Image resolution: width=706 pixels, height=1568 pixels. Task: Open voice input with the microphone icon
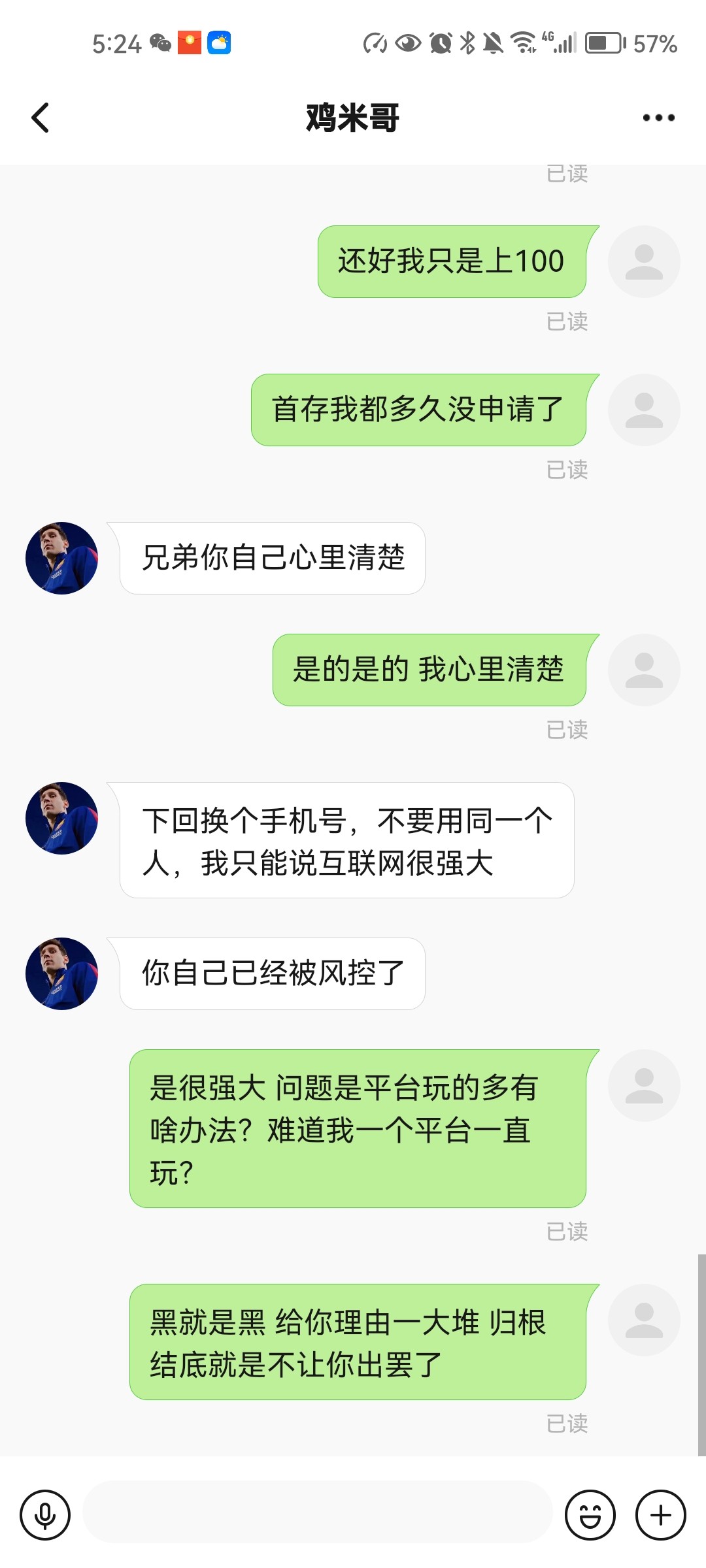coord(44,1514)
